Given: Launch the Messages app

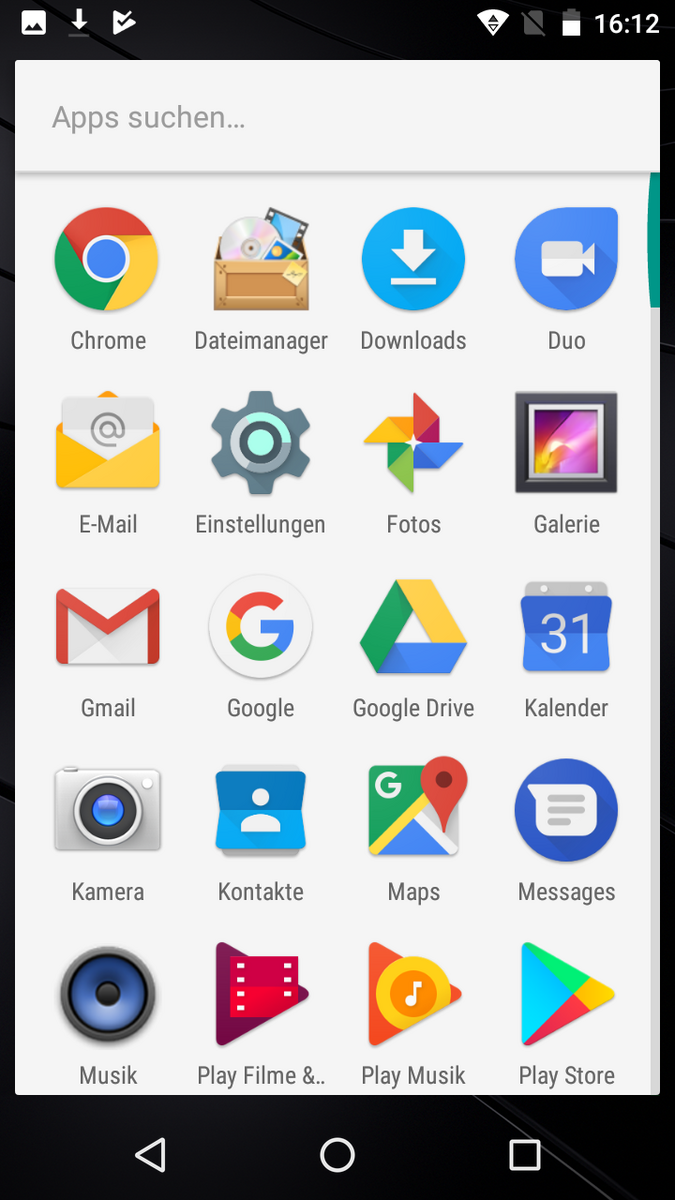Looking at the screenshot, I should click(566, 810).
